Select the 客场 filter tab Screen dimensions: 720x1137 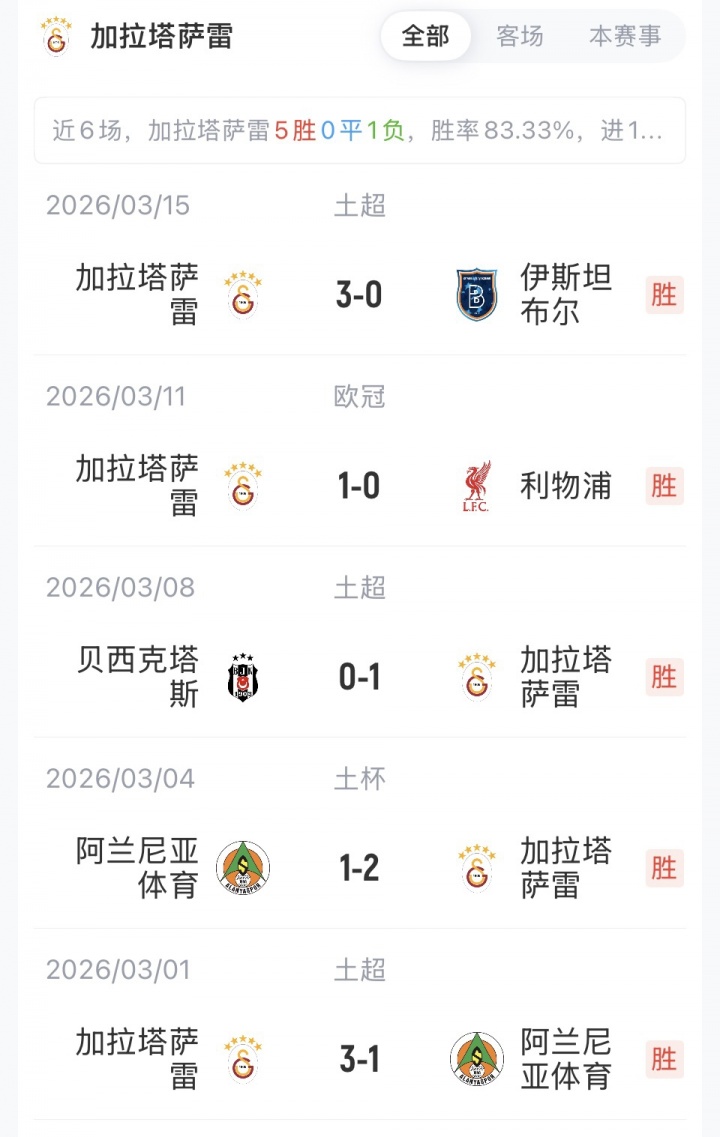click(520, 37)
